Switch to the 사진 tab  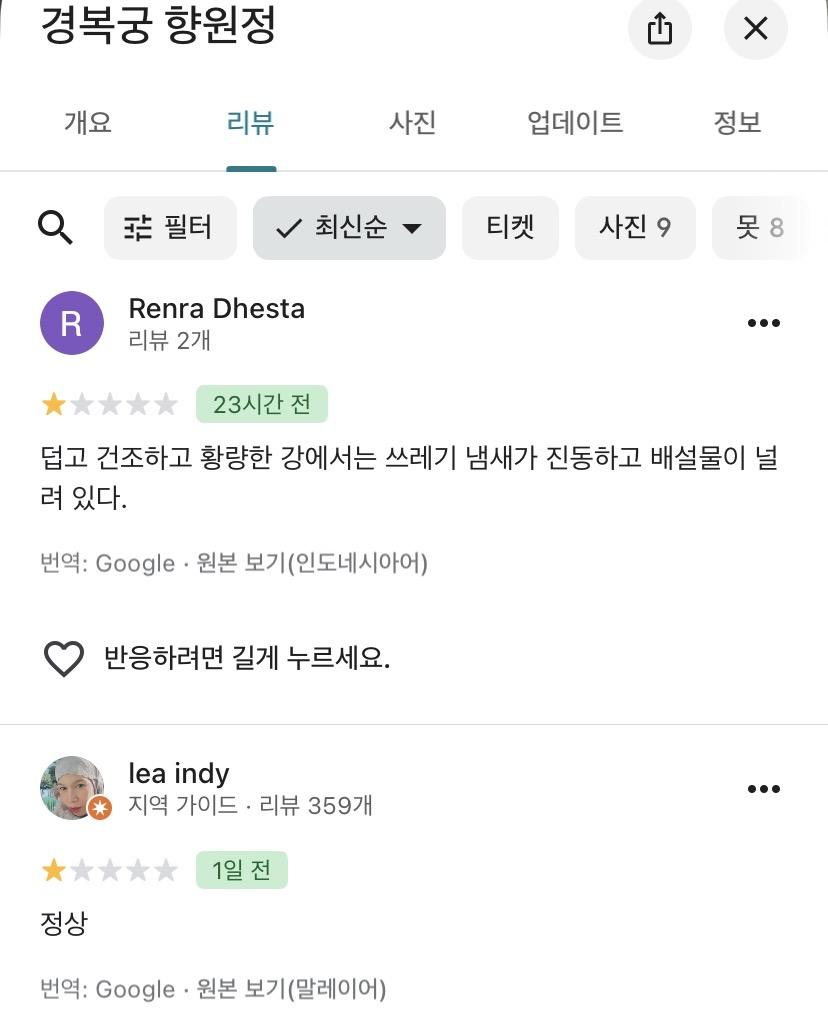click(410, 122)
